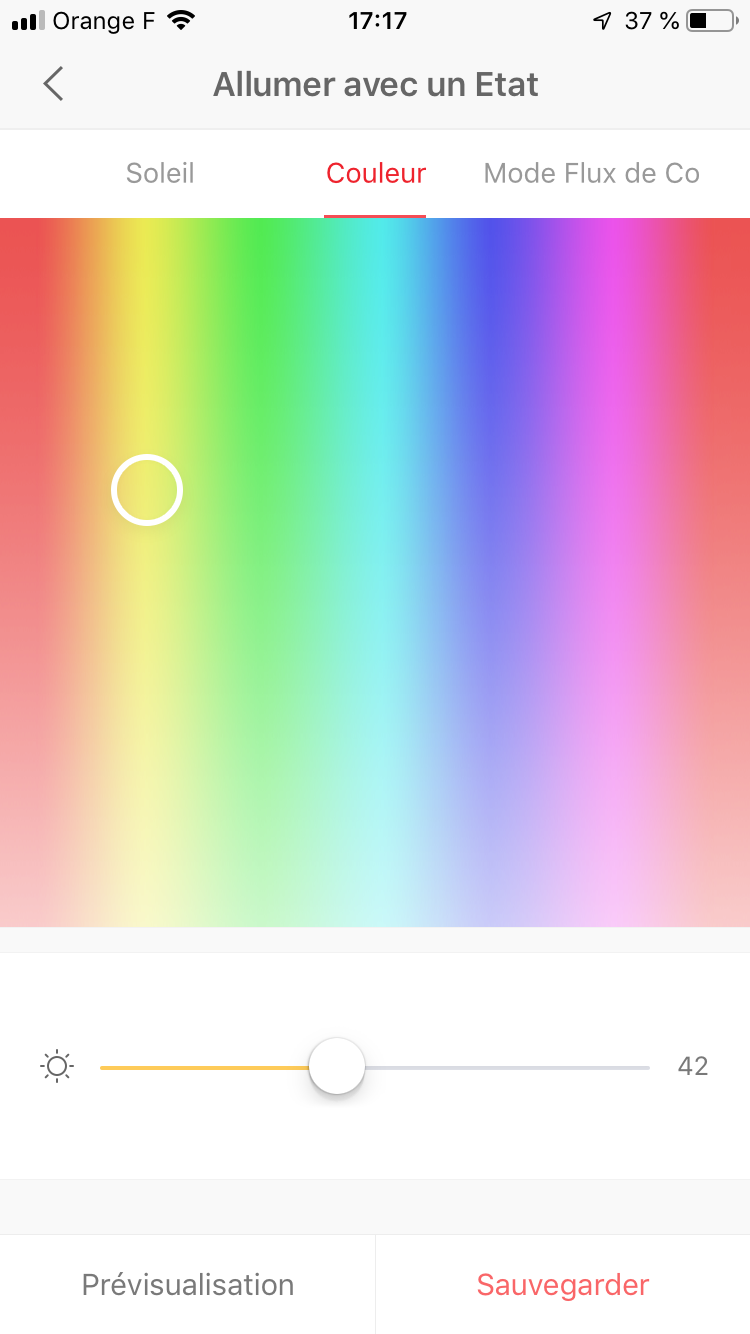This screenshot has height=1334, width=750.
Task: Tap Prévisualisation to preview the color
Action: 188,1285
